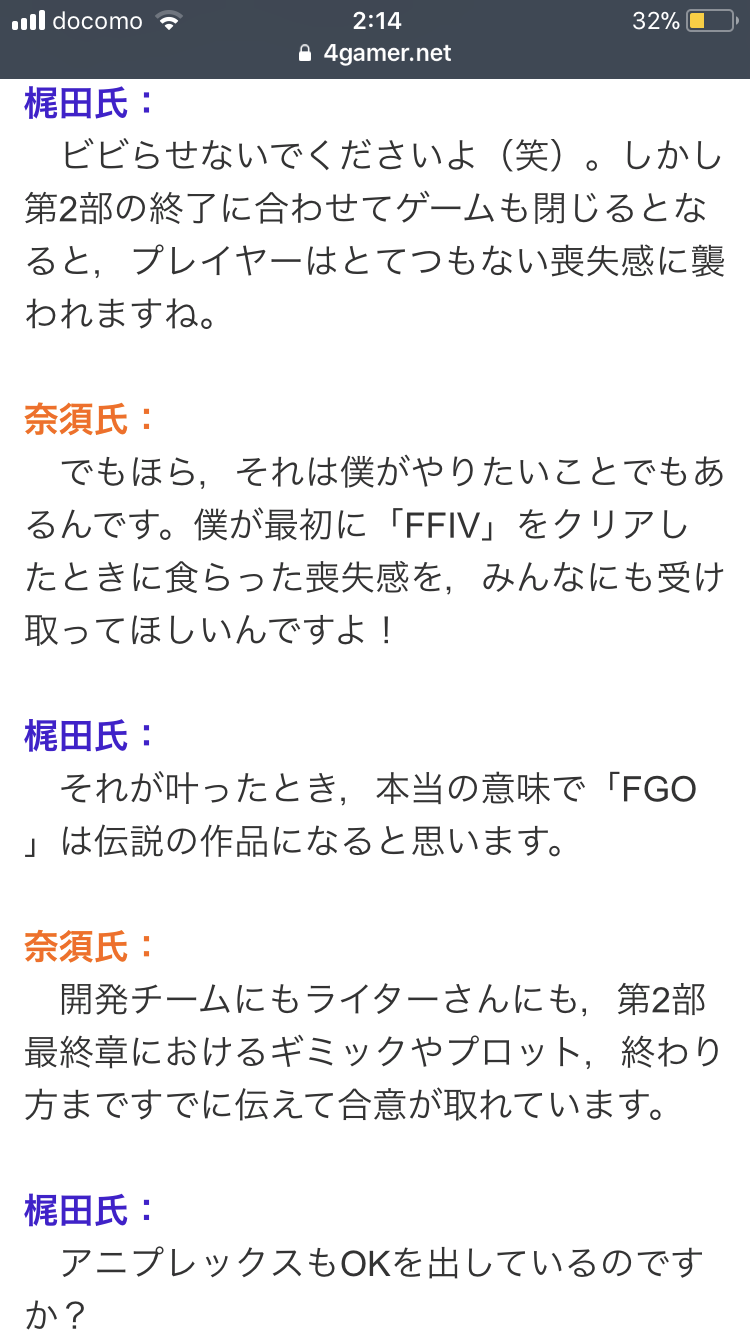Tap the 4gamer.net address bar

pos(375,54)
